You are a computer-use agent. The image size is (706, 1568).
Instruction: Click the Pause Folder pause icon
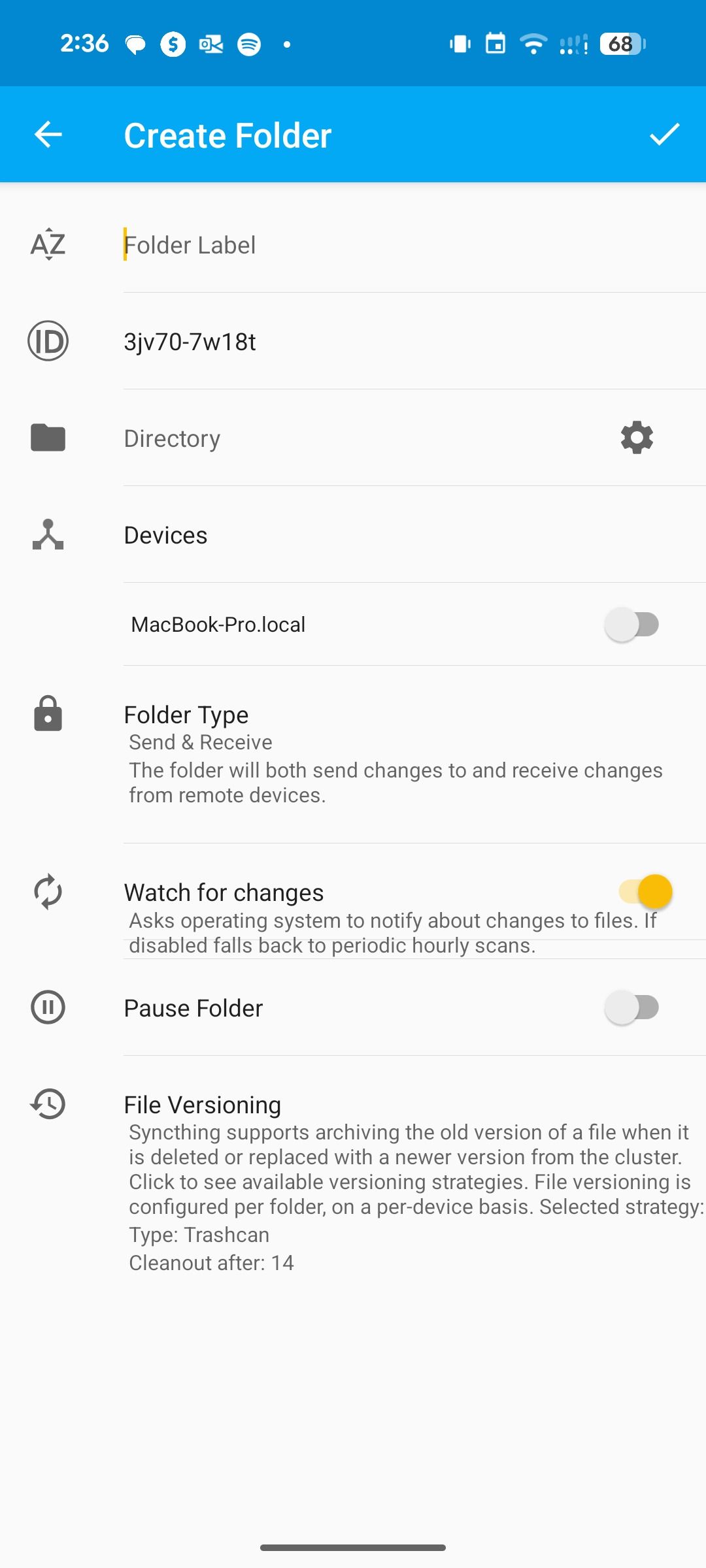pyautogui.click(x=48, y=1007)
